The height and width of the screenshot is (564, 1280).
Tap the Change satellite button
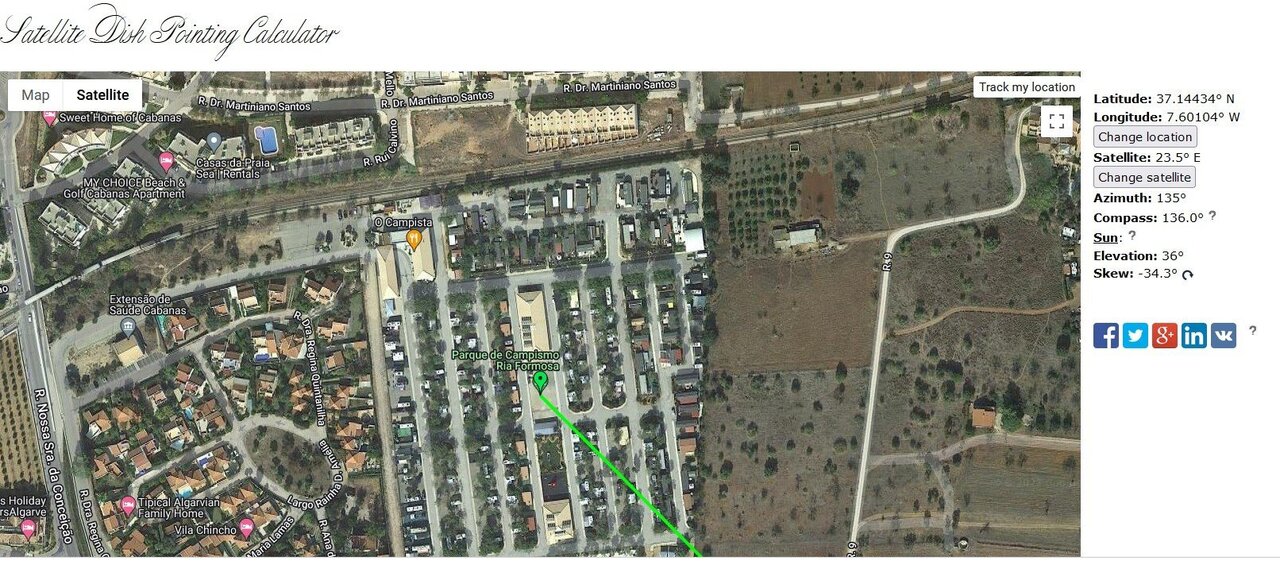click(1144, 177)
